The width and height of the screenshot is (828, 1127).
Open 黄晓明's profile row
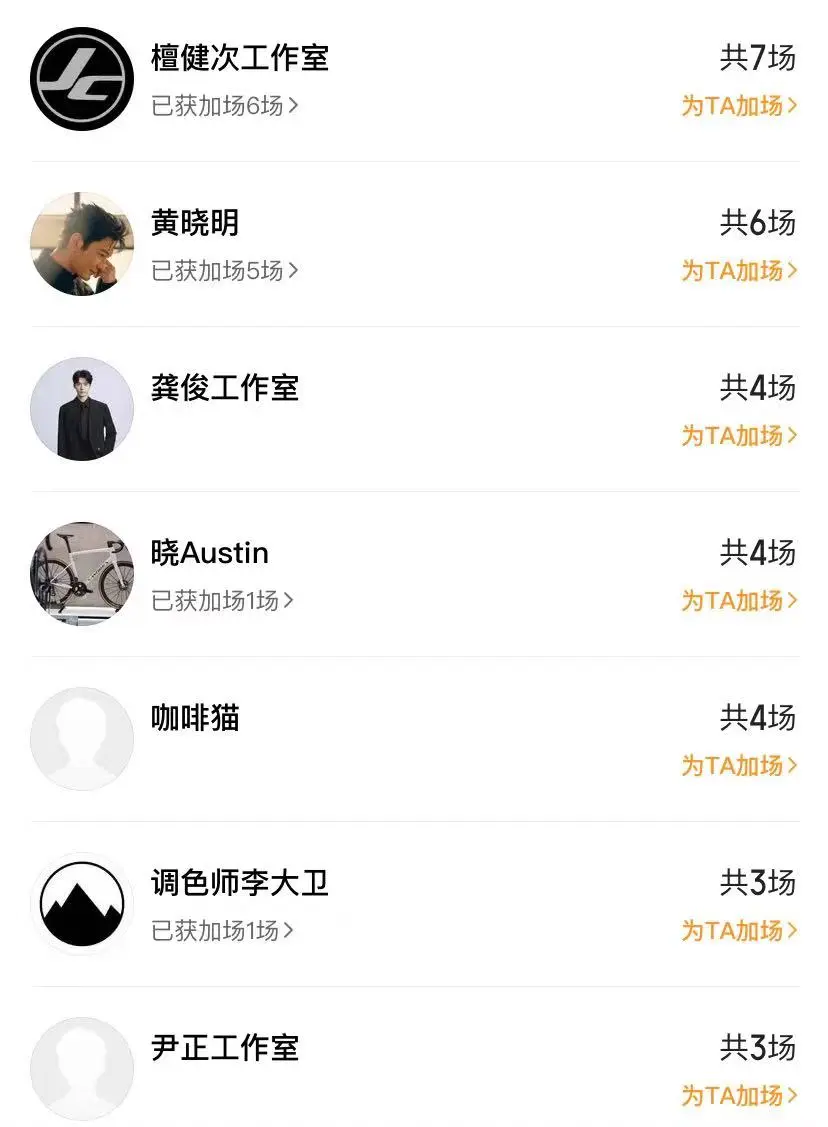pyautogui.click(x=195, y=223)
